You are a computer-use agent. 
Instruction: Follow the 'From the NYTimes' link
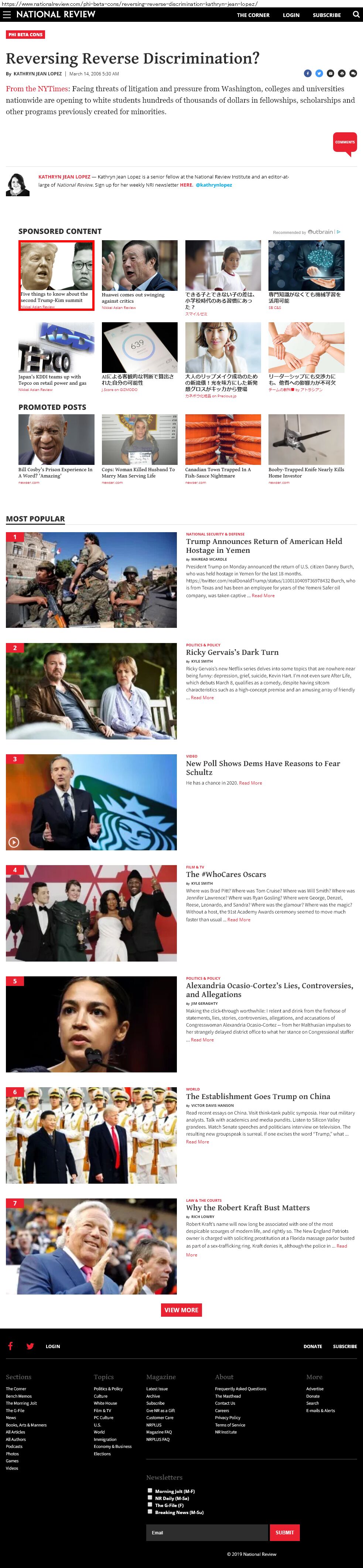(x=37, y=89)
